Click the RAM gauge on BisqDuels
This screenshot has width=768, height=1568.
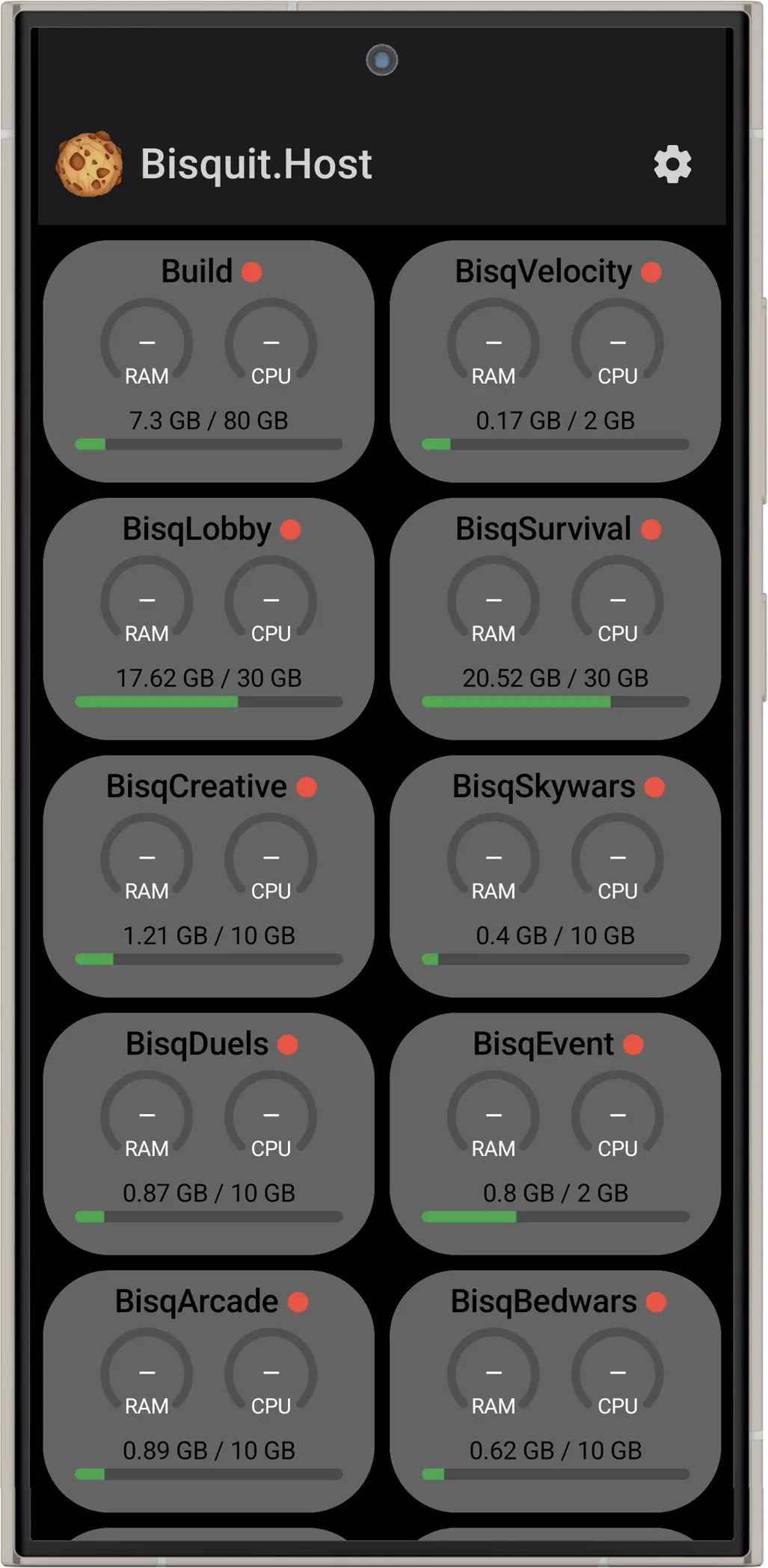pyautogui.click(x=147, y=1115)
